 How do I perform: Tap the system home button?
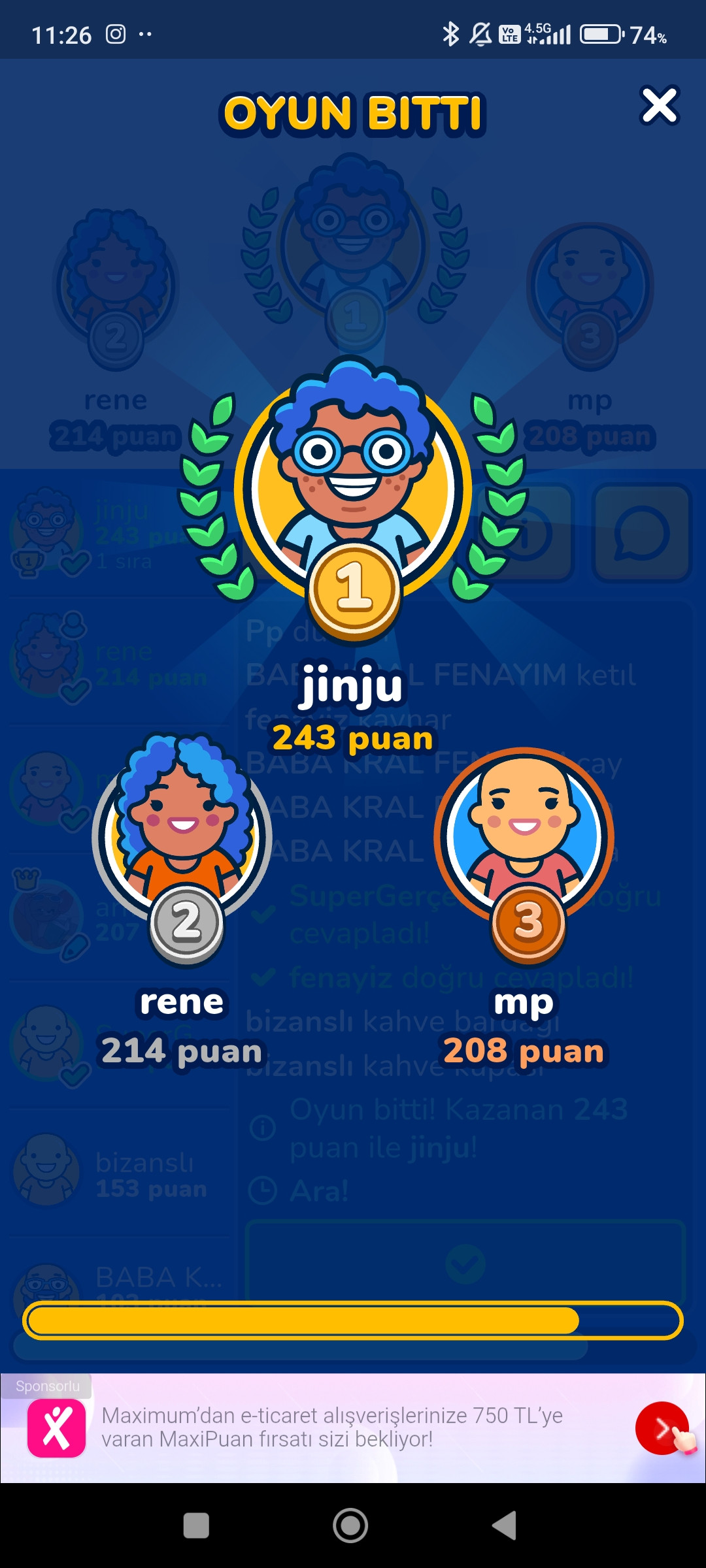[x=350, y=1526]
